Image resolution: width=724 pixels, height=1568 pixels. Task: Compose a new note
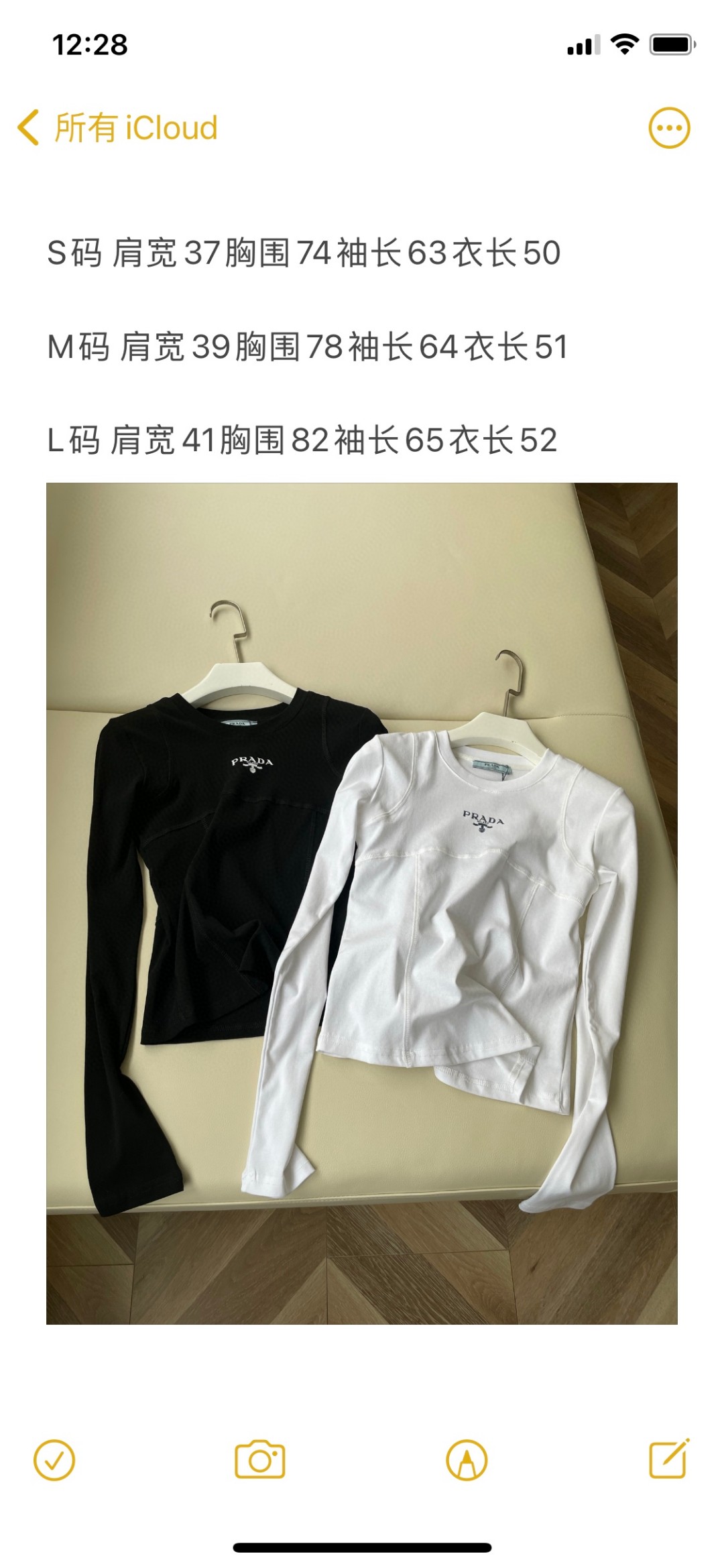coord(668,1458)
